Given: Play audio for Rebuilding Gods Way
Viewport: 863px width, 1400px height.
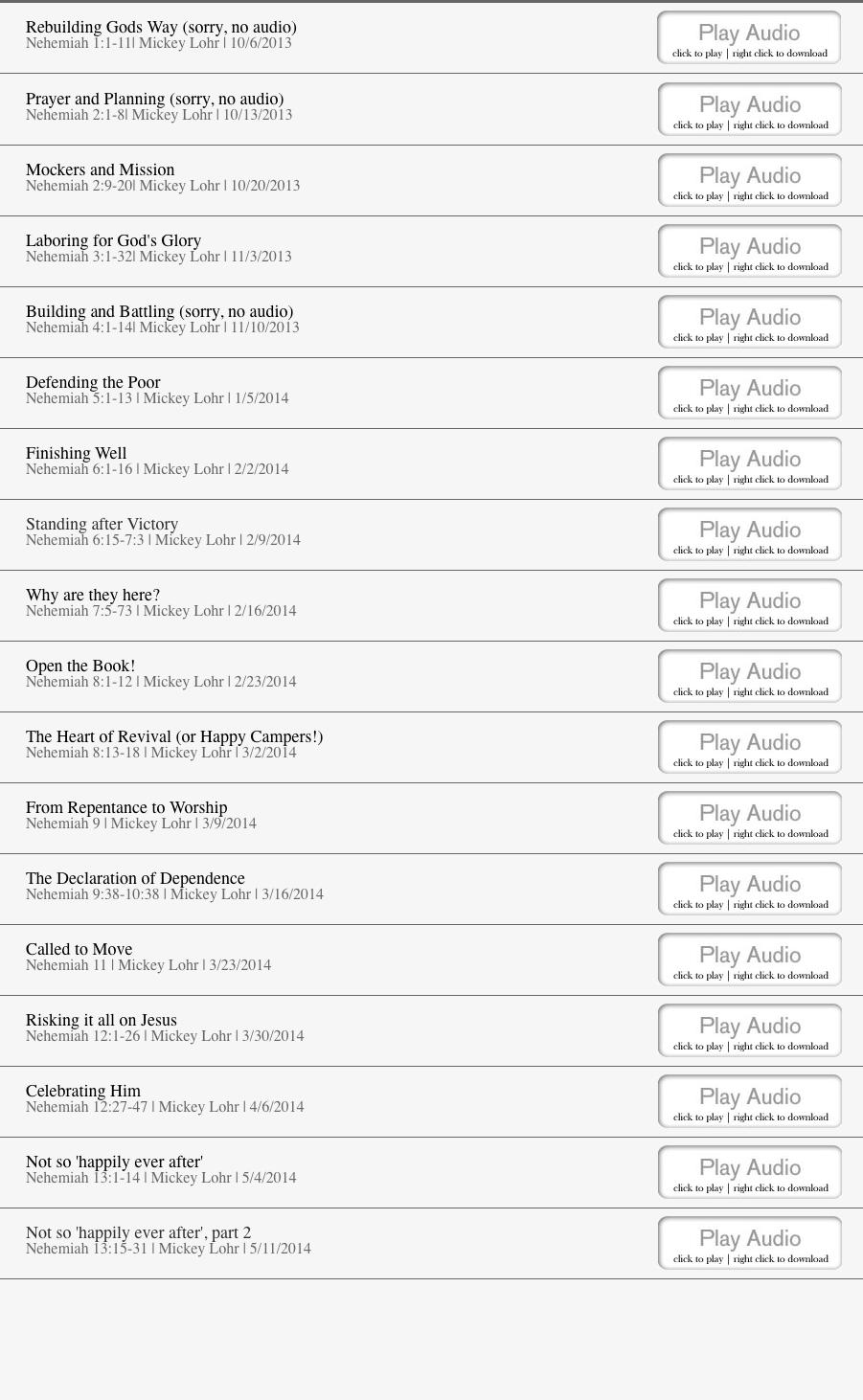Looking at the screenshot, I should pos(749,37).
